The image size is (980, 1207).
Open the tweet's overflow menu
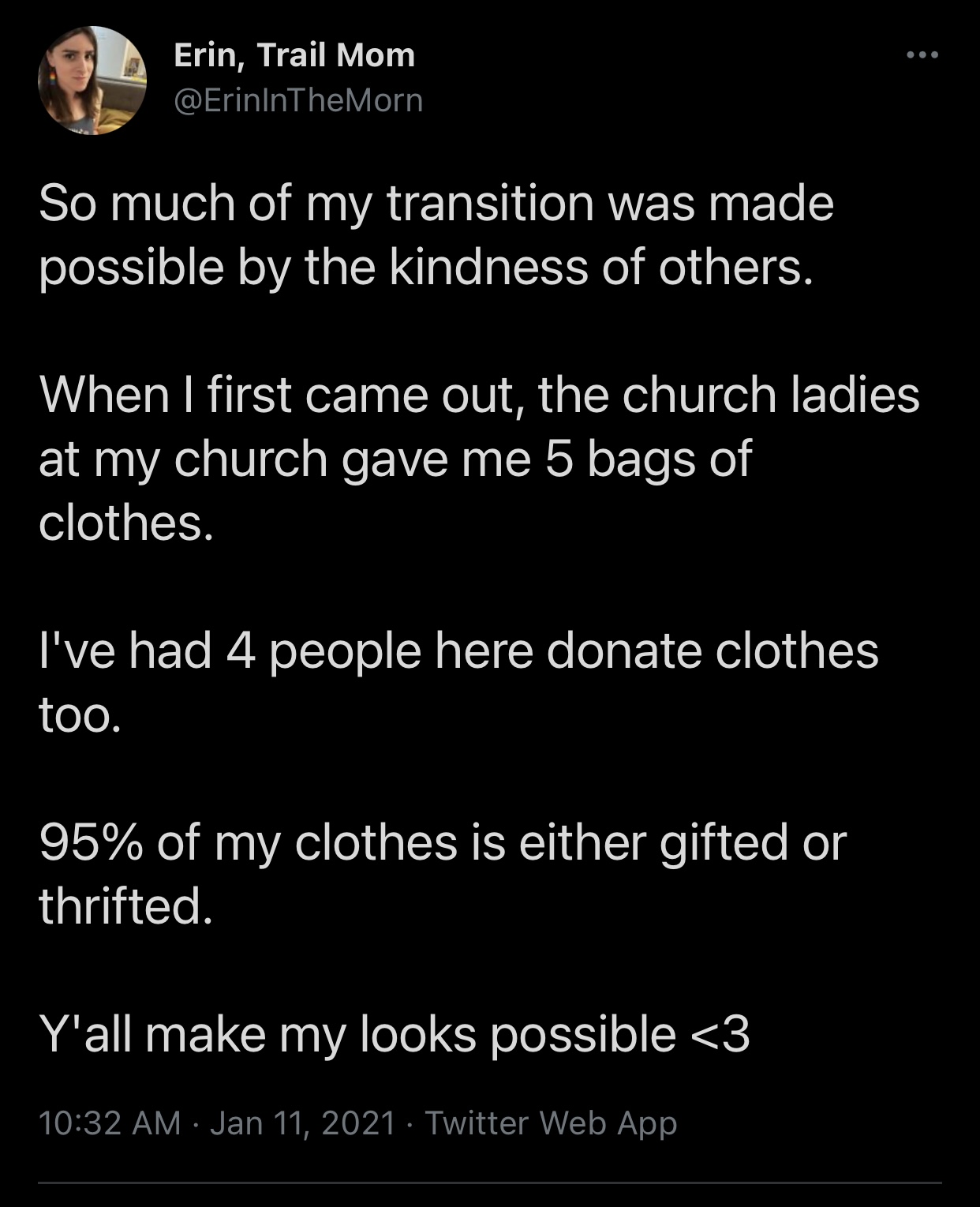coord(922,55)
